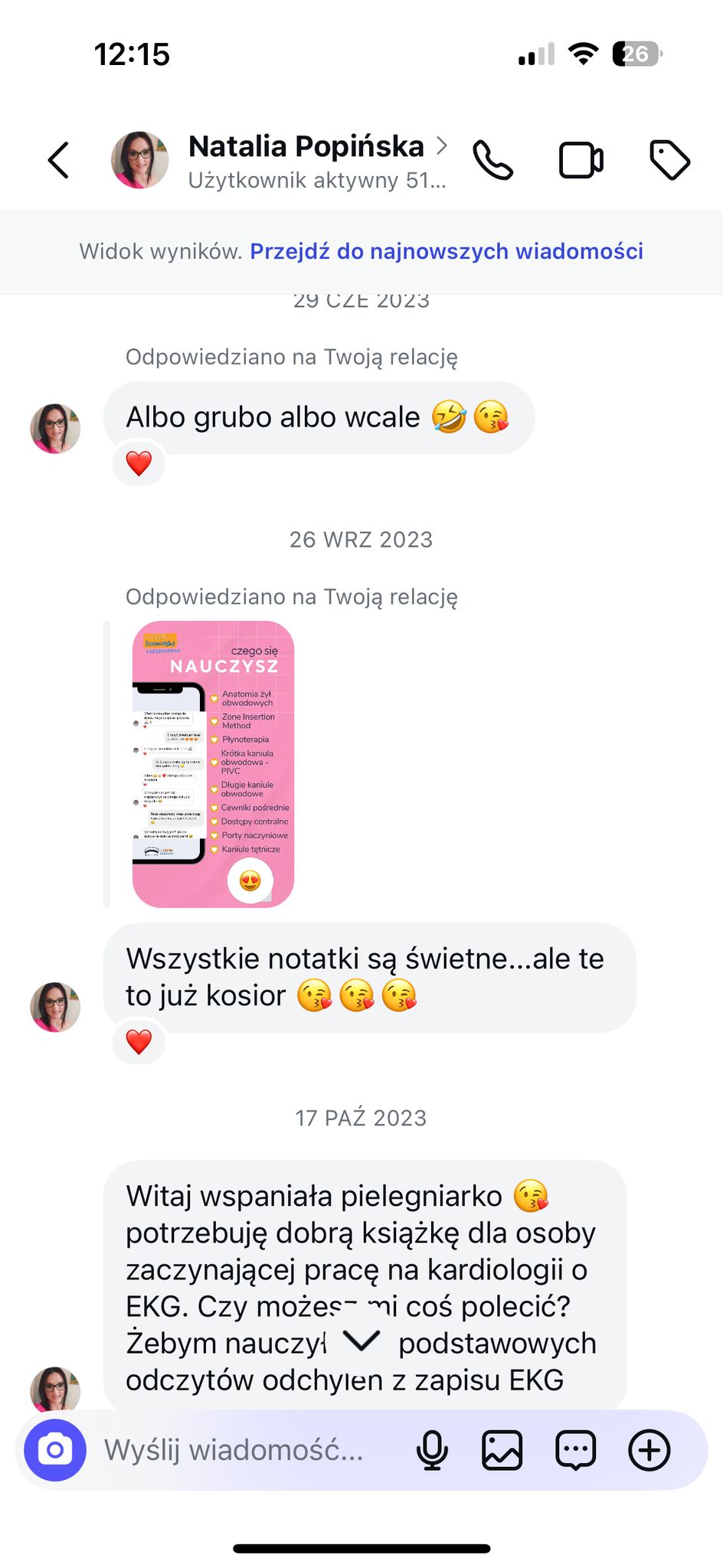
Task: Start a video call with Natalia
Action: point(581,160)
